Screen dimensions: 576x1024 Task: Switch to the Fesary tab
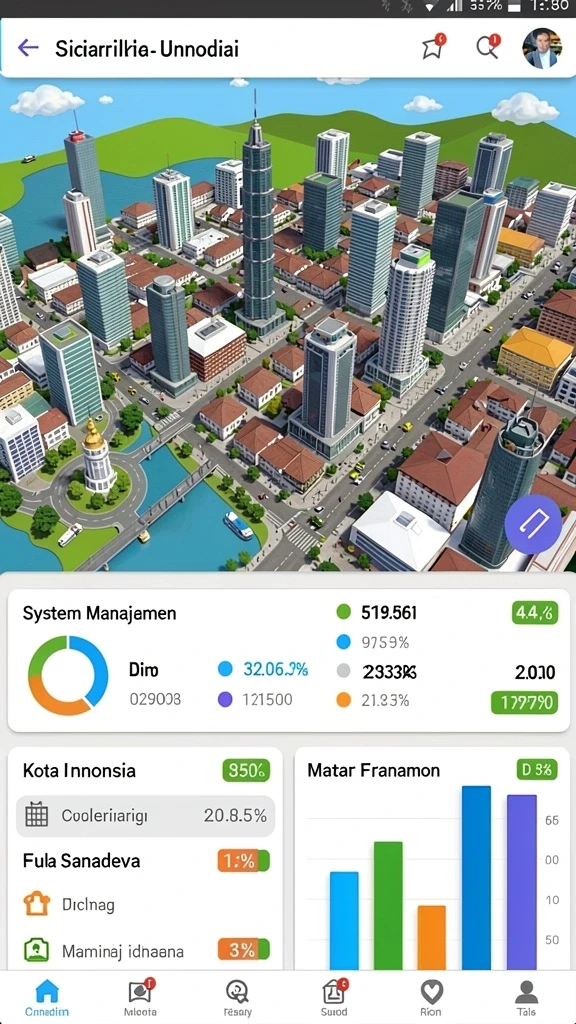click(237, 998)
